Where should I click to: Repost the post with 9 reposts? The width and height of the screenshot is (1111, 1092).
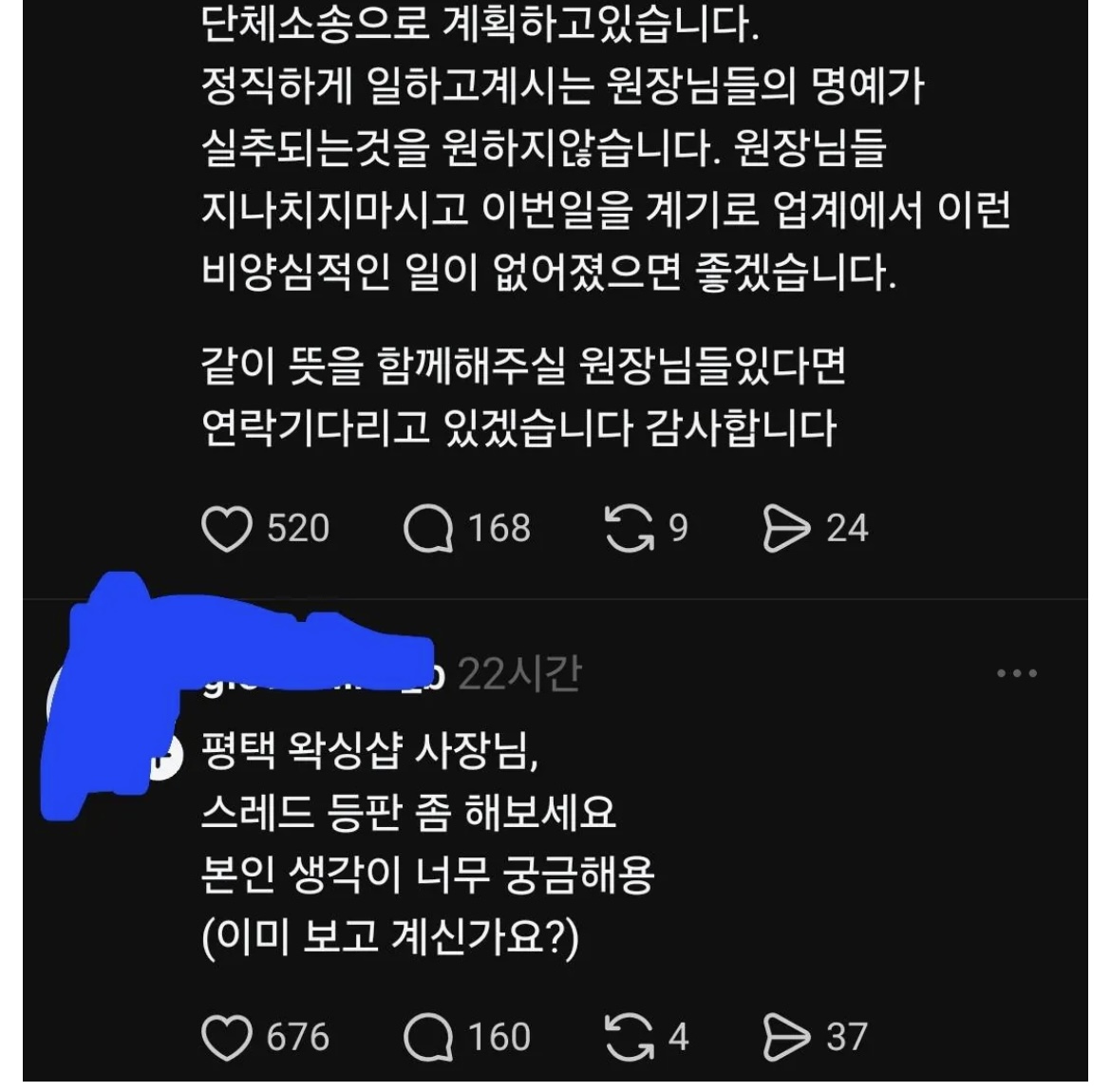coord(630,530)
